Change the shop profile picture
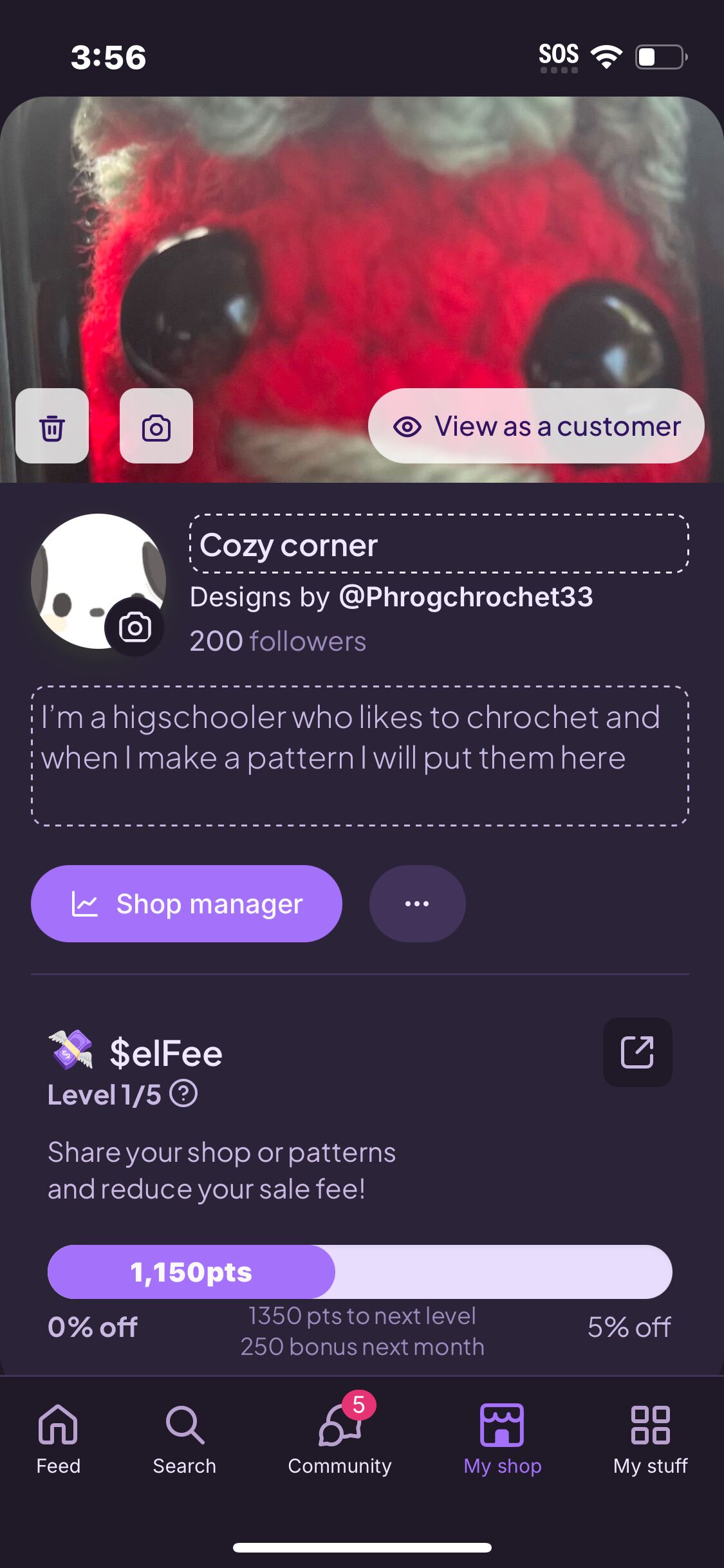724x1568 pixels. point(135,627)
